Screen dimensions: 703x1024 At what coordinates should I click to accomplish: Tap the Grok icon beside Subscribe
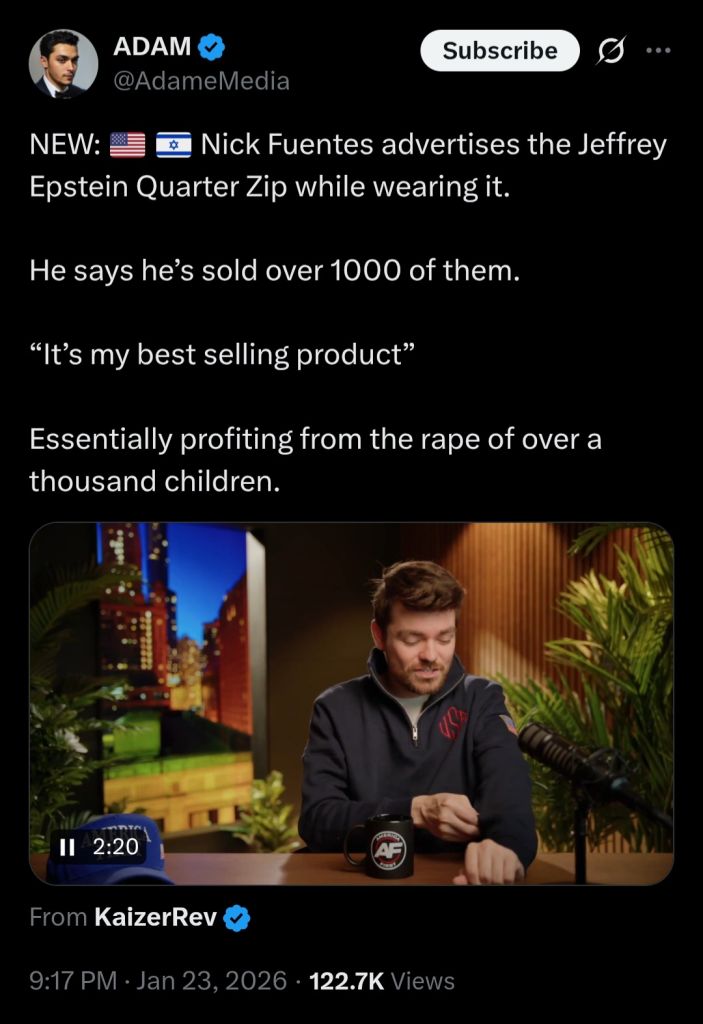[609, 50]
